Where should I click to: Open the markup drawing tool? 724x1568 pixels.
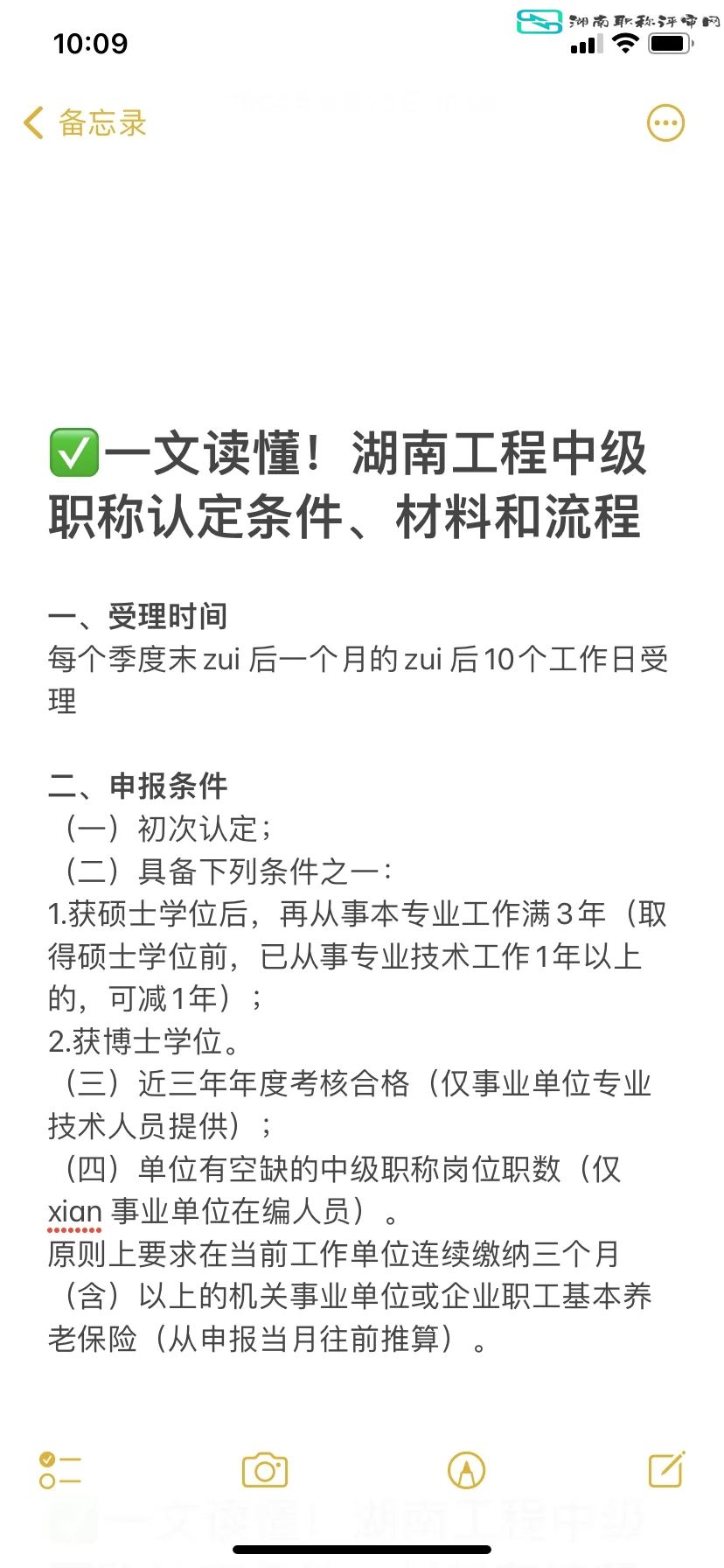[466, 1470]
